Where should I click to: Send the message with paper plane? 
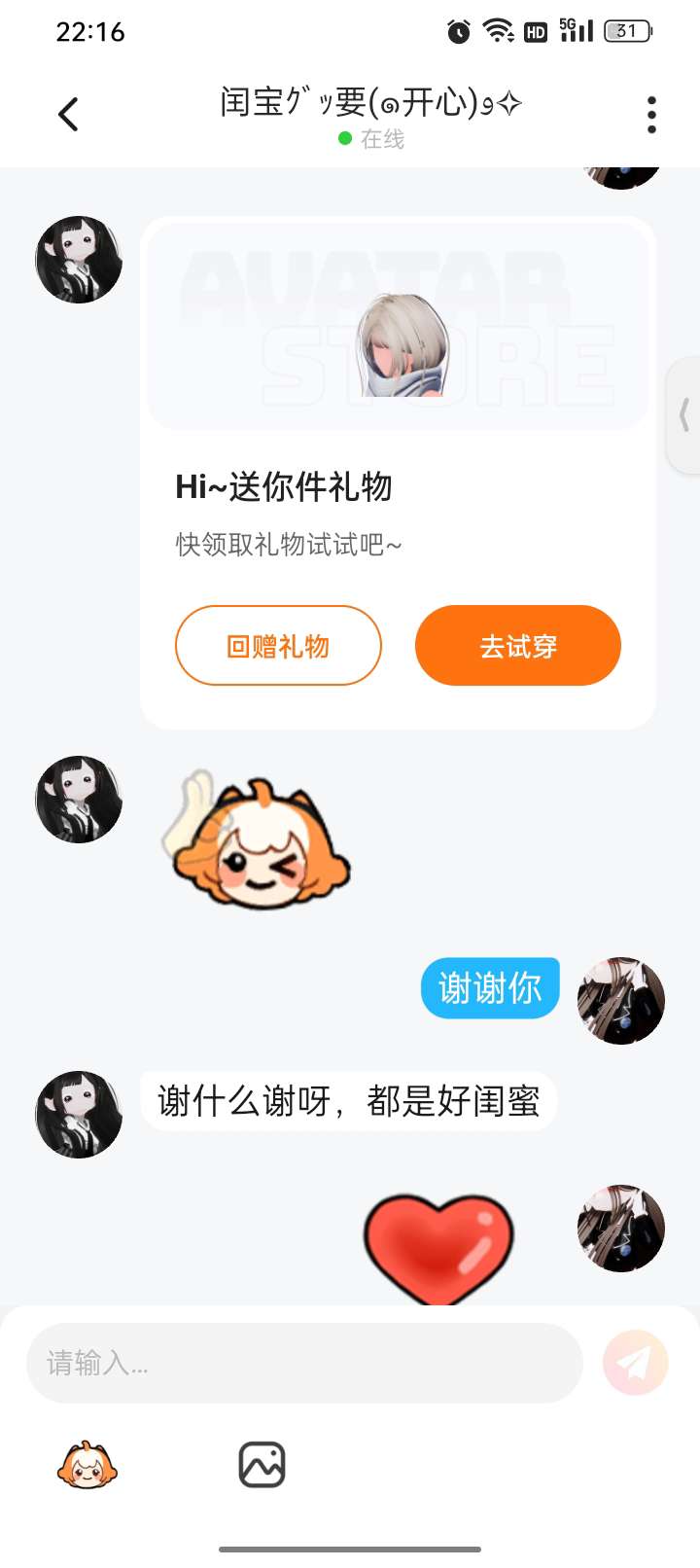pyautogui.click(x=635, y=1363)
